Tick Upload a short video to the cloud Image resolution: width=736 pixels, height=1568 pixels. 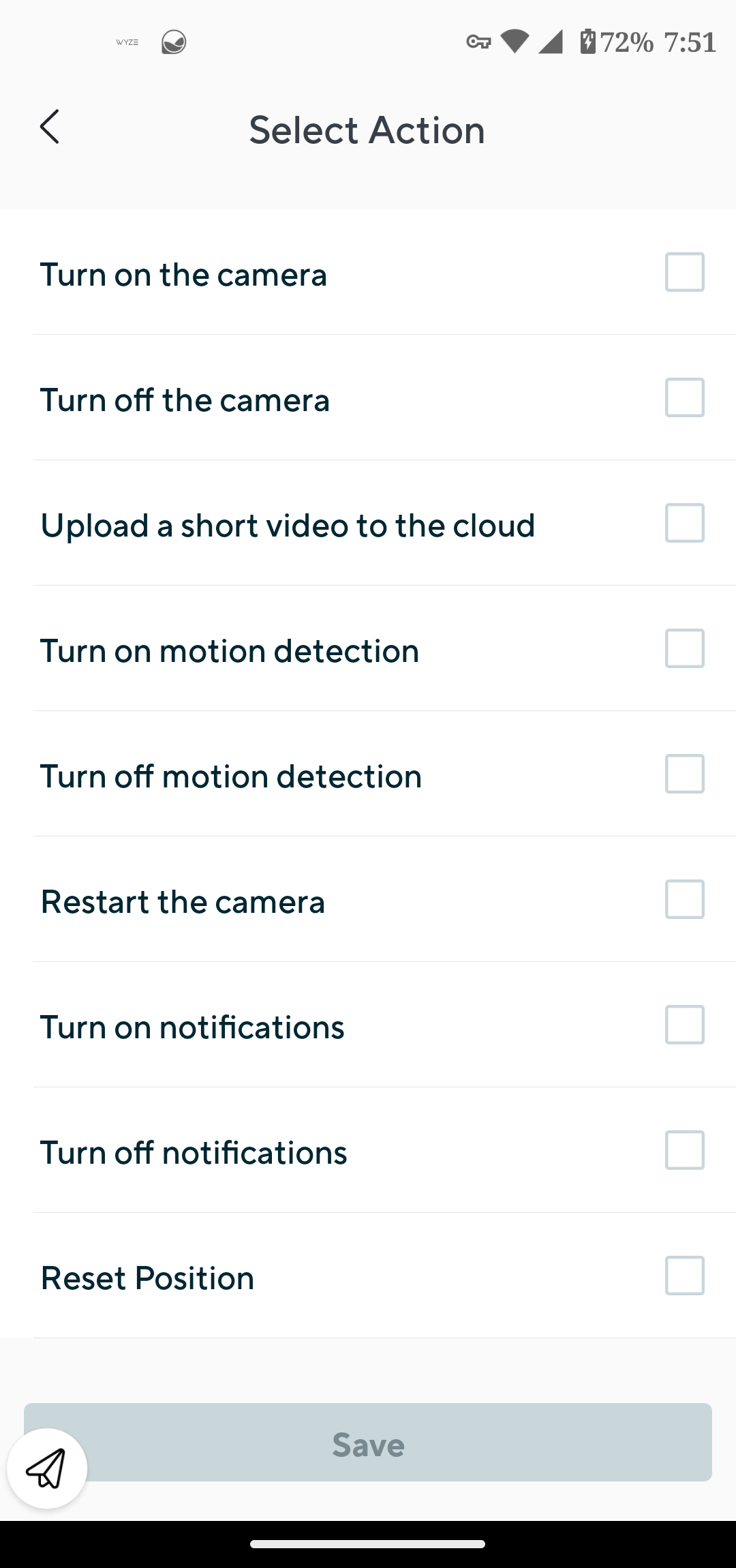point(684,523)
